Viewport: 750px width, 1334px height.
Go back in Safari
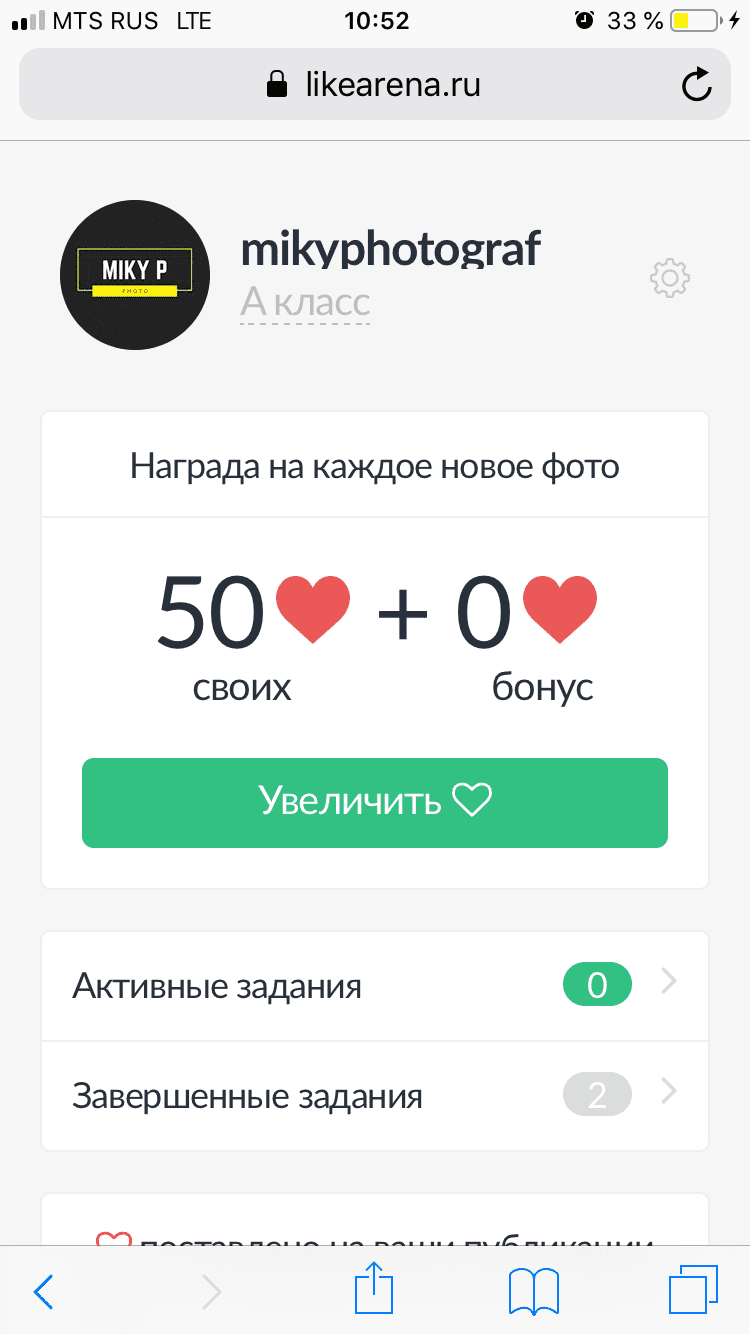(44, 1291)
